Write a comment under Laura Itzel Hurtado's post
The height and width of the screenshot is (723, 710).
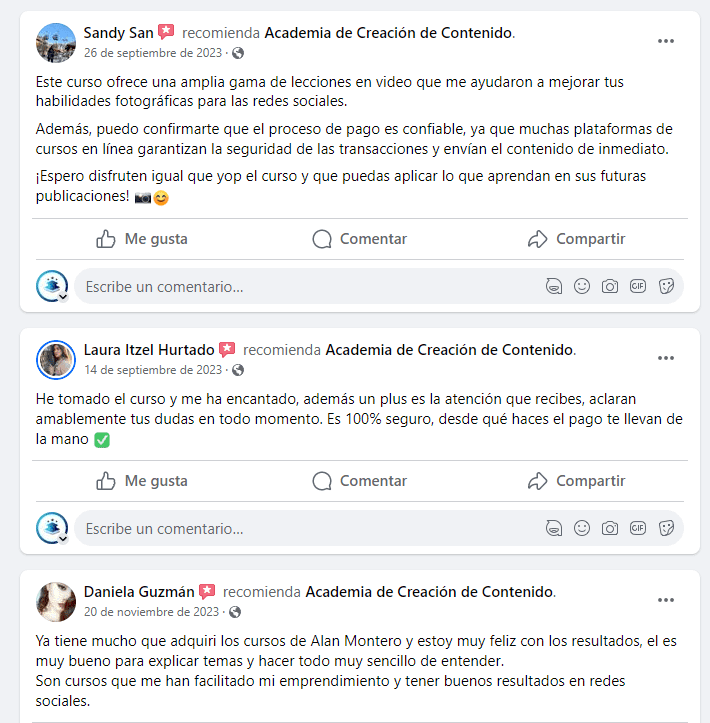(300, 528)
